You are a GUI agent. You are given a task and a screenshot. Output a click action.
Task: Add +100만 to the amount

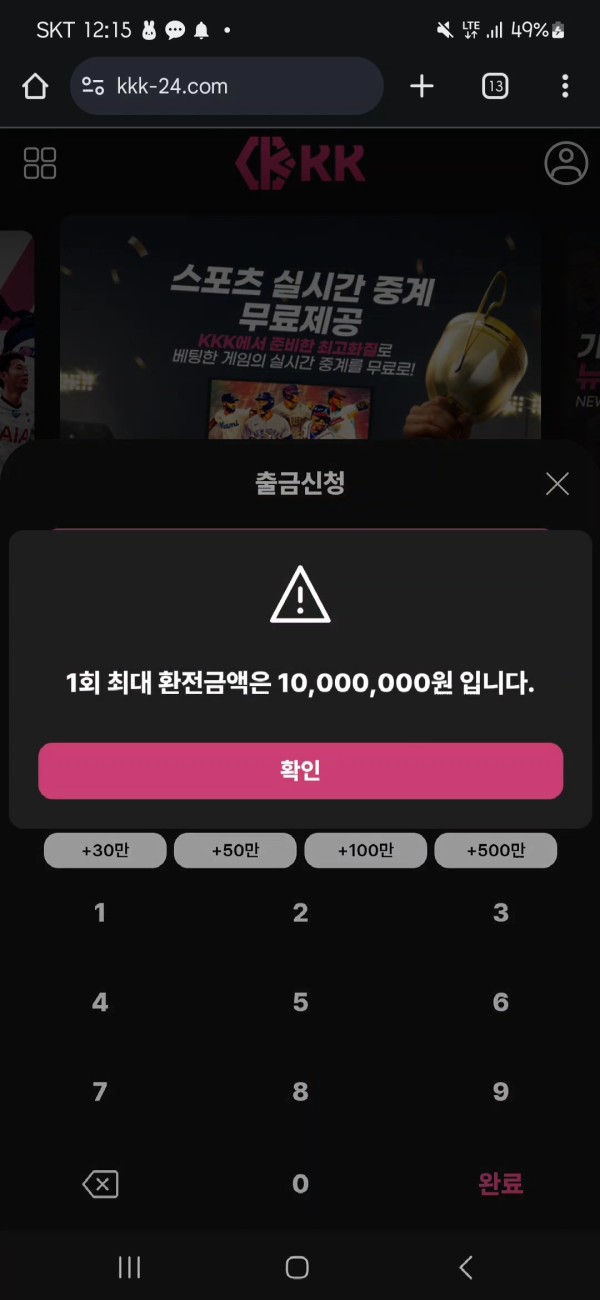[x=365, y=851]
